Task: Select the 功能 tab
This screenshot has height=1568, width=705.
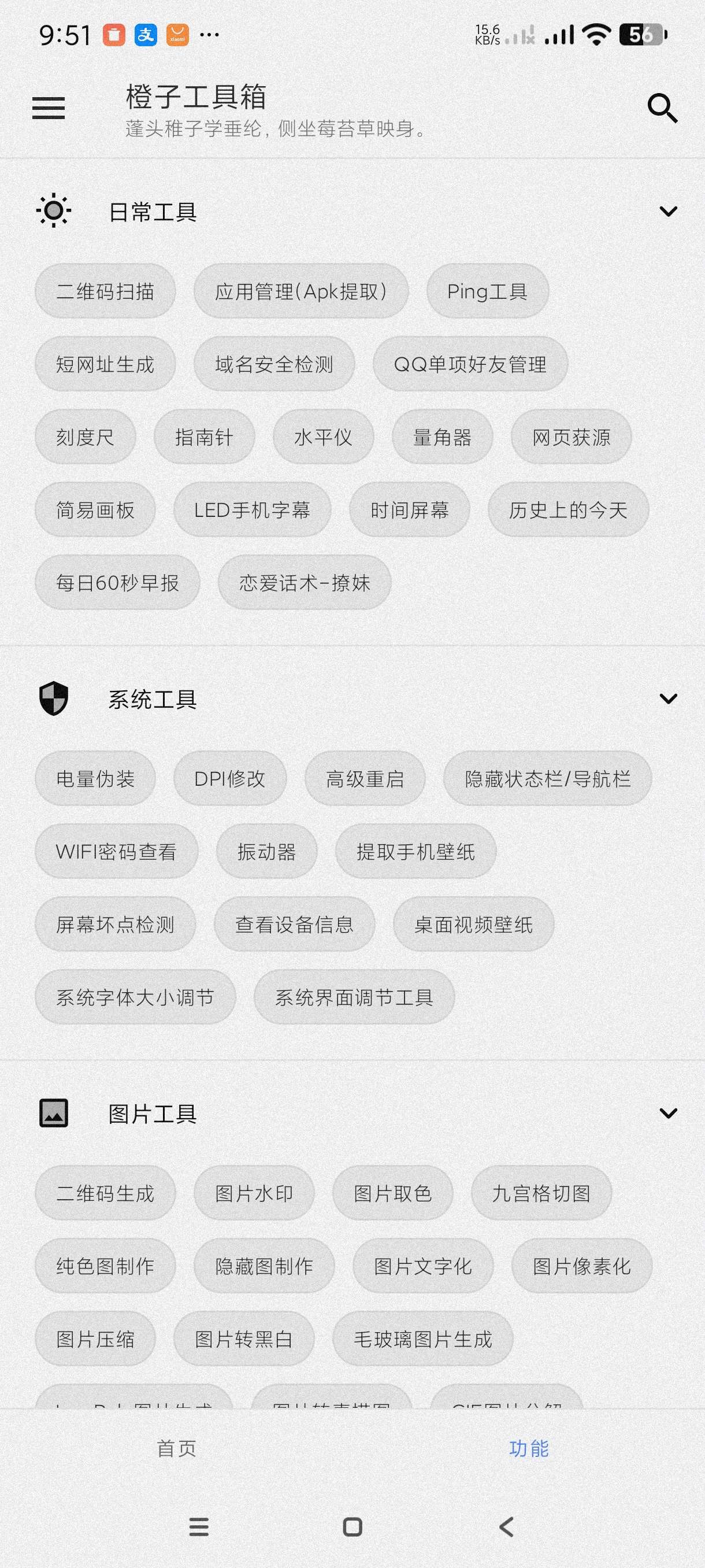Action: coord(529,1449)
